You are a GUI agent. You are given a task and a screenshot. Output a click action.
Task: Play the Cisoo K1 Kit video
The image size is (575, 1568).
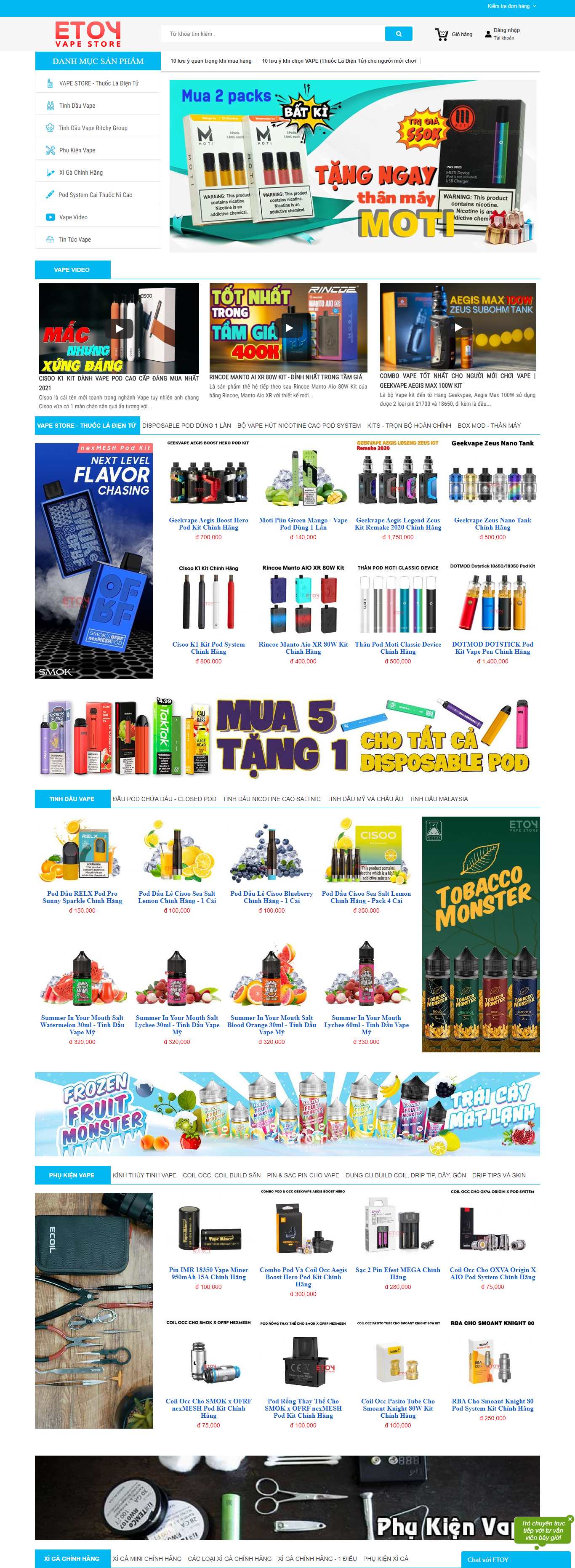[x=119, y=329]
